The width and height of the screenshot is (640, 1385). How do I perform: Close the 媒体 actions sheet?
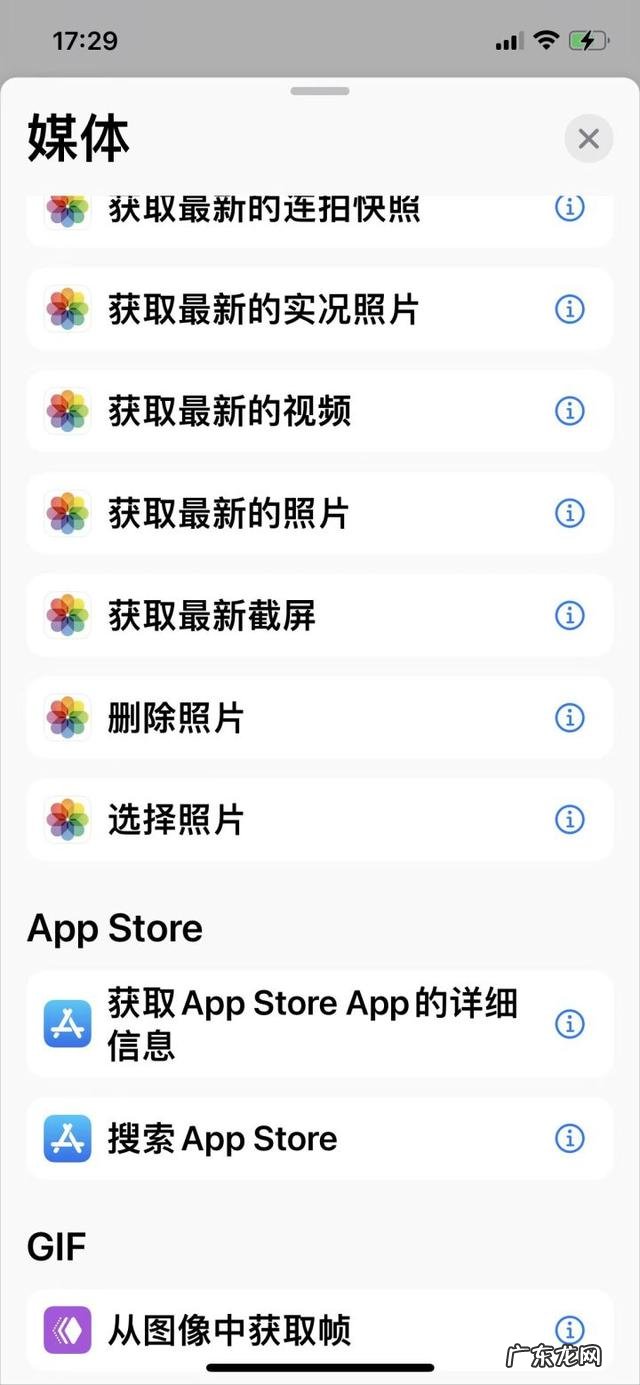coord(588,139)
